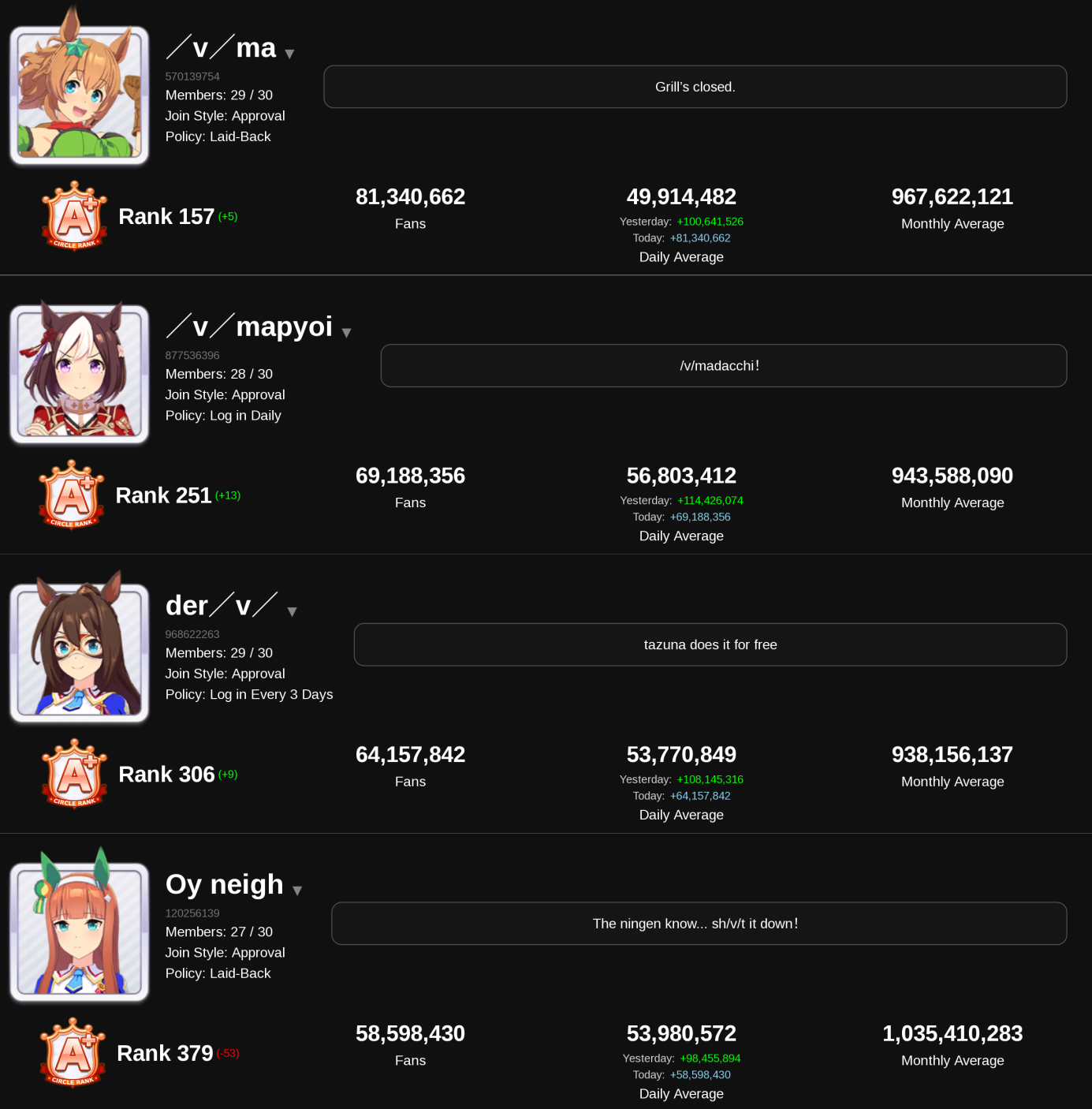Expand the Oy neigh circle dropdown arrow
The image size is (1092, 1109).
click(x=297, y=891)
